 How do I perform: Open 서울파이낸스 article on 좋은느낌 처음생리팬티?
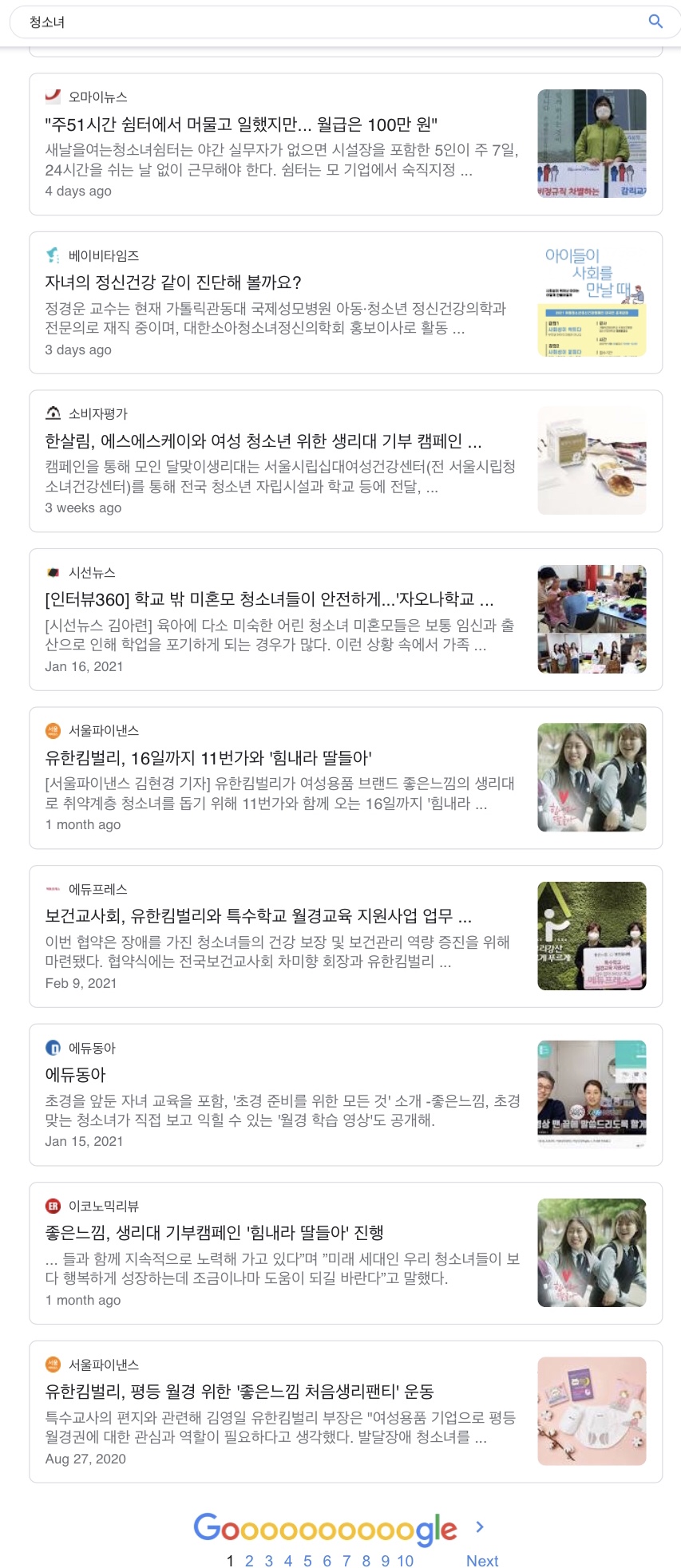pos(240,1391)
